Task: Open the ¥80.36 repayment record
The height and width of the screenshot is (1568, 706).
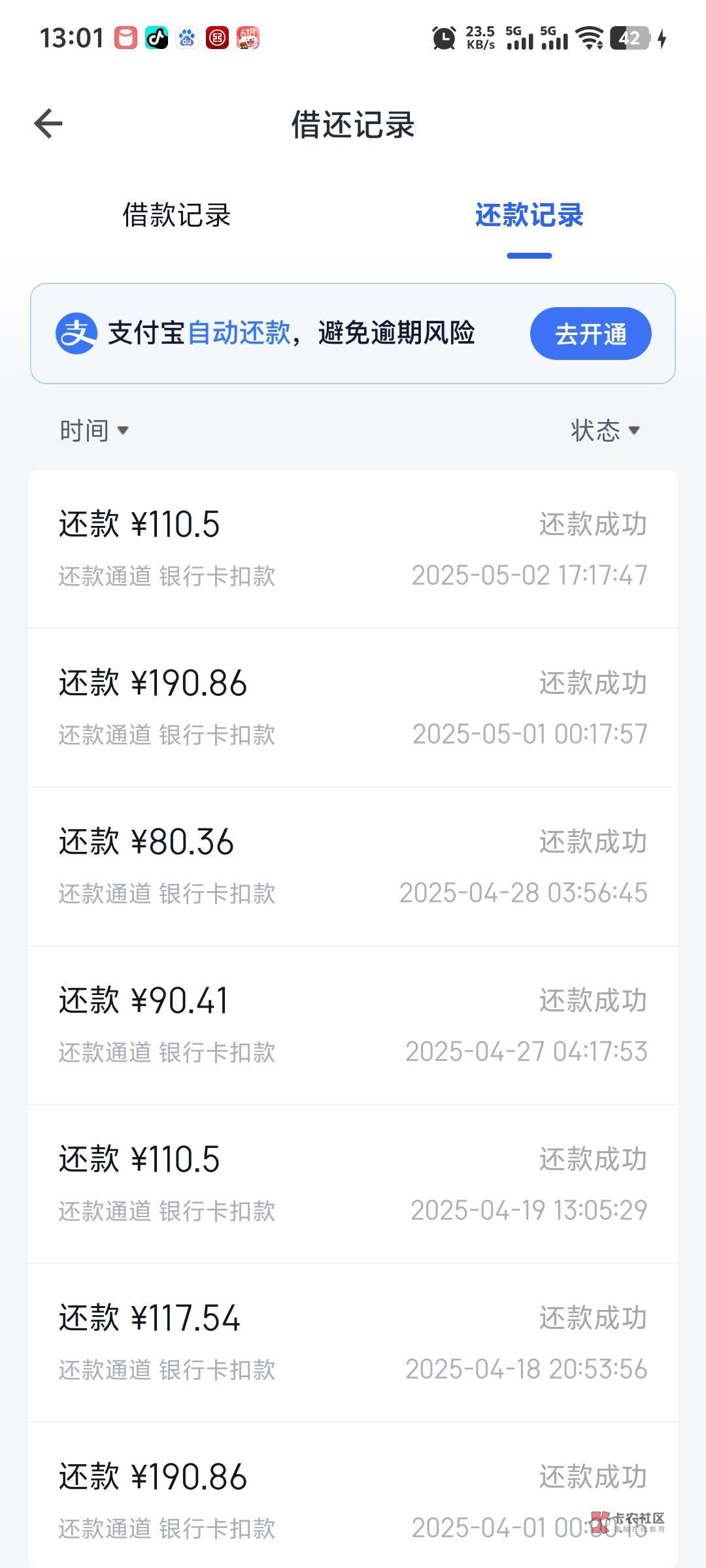Action: (353, 866)
